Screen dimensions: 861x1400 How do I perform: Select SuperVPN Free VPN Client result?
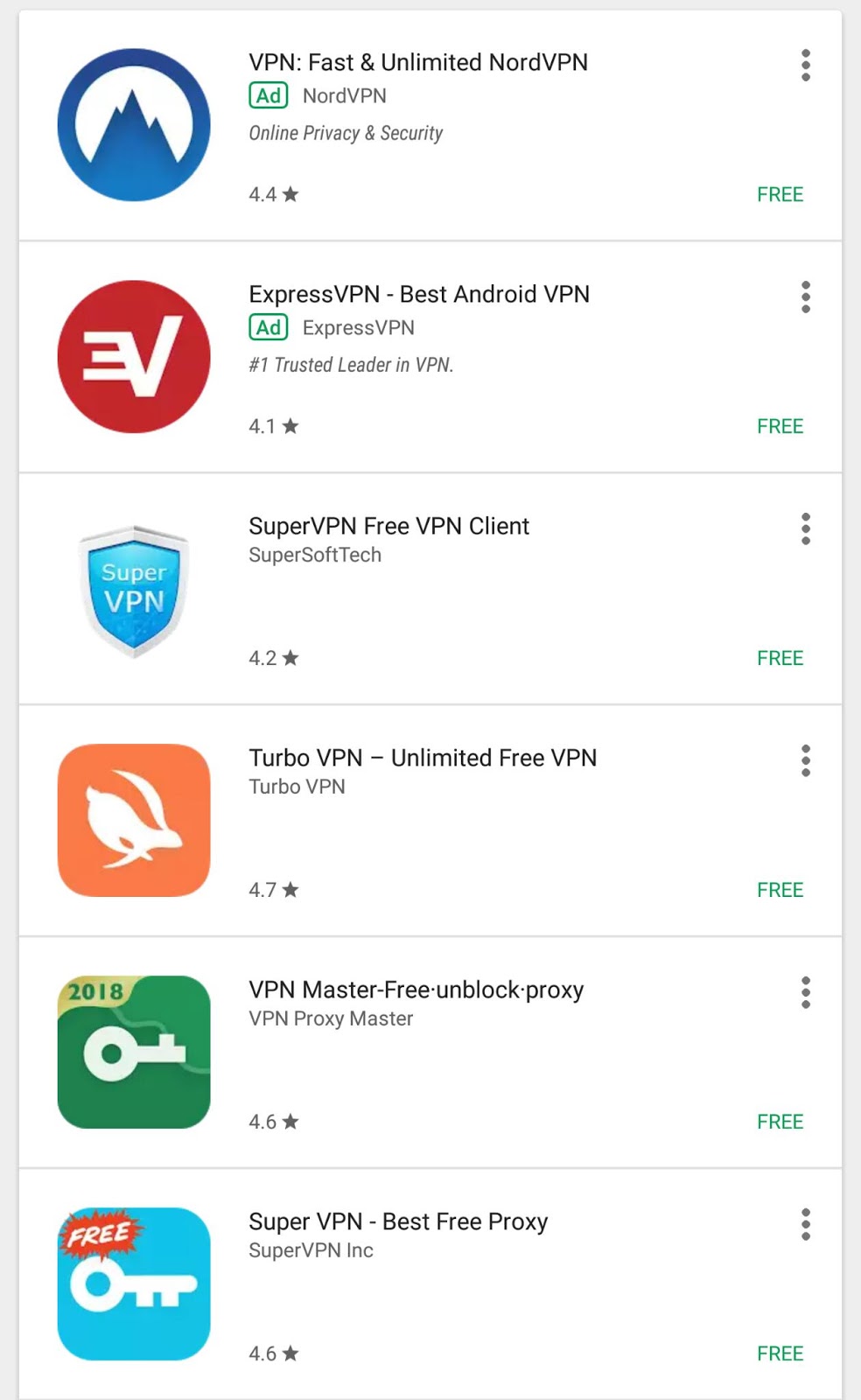pos(389,527)
